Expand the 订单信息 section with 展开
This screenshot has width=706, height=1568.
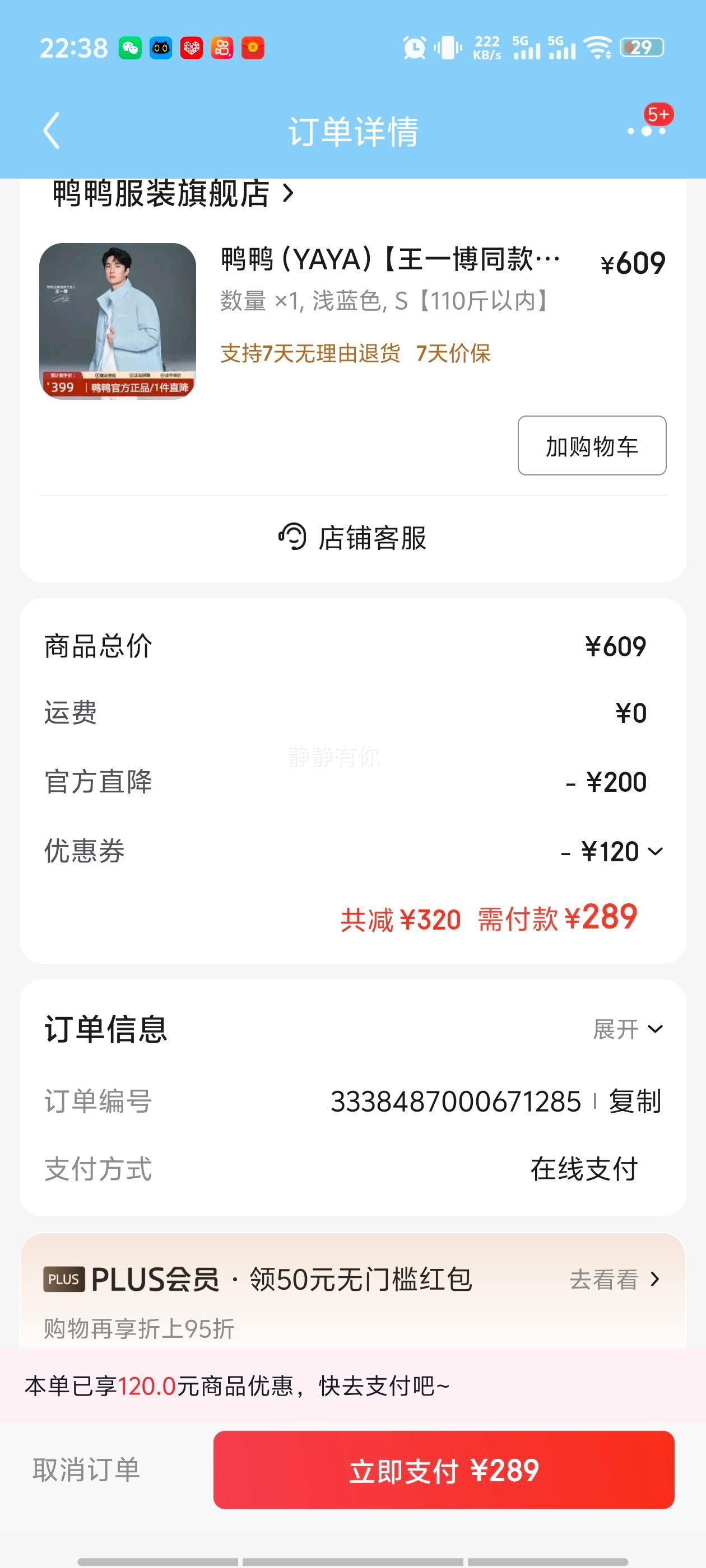pos(628,1029)
